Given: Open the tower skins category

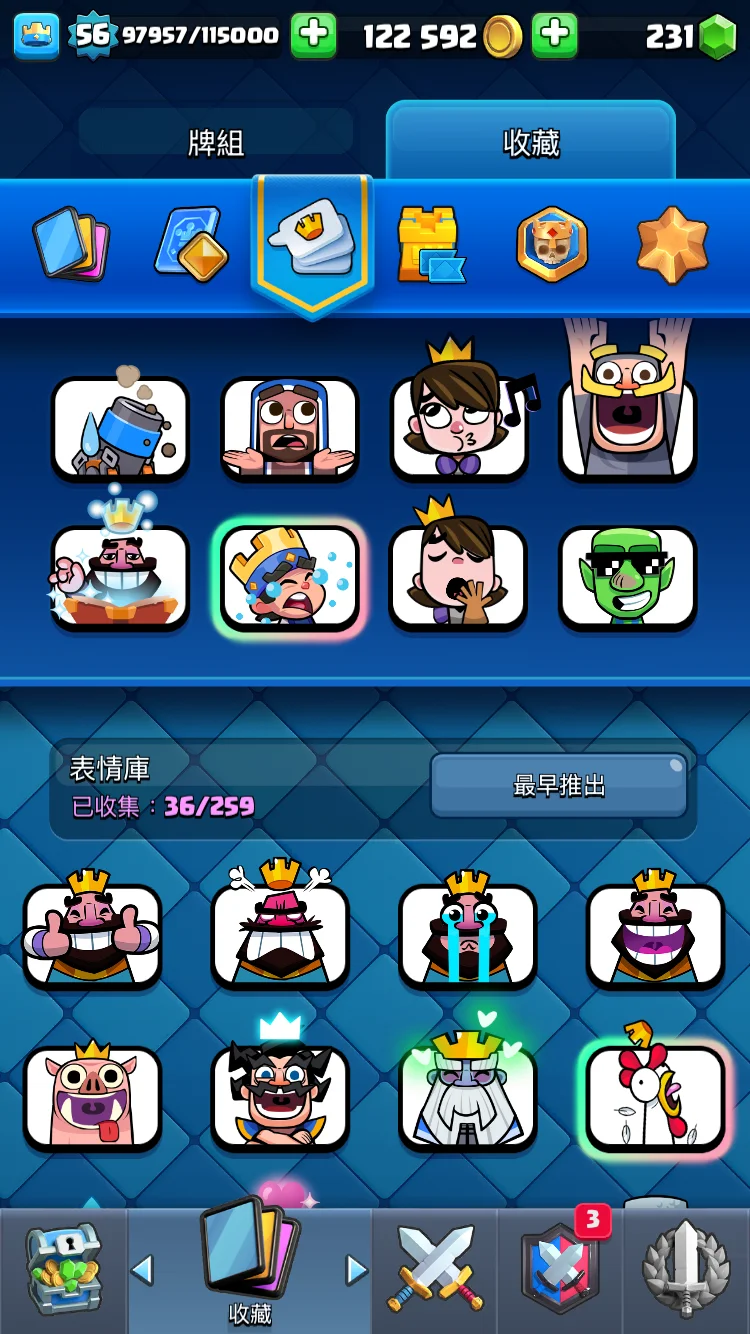Looking at the screenshot, I should click(x=430, y=244).
